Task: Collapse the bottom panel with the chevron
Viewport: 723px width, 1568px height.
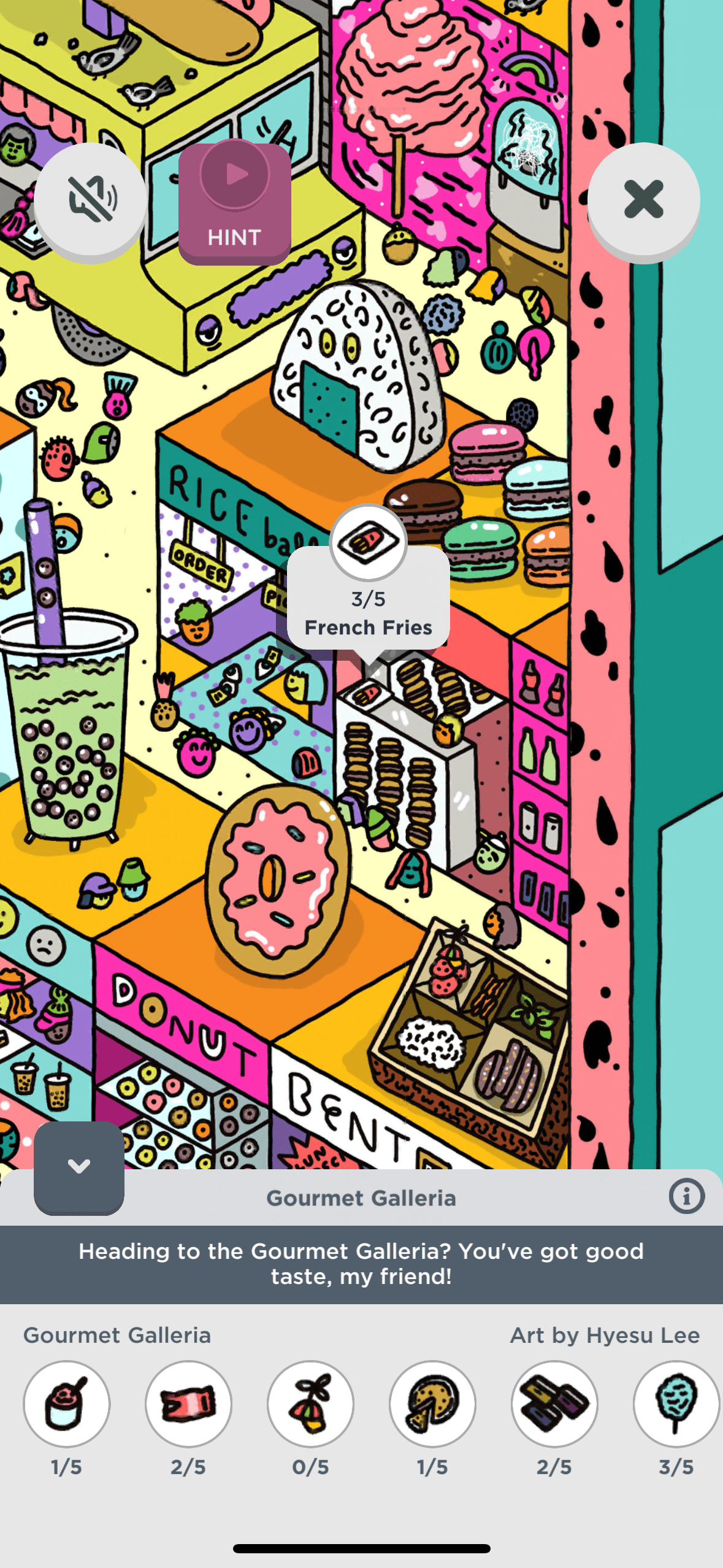Action: point(79,1166)
